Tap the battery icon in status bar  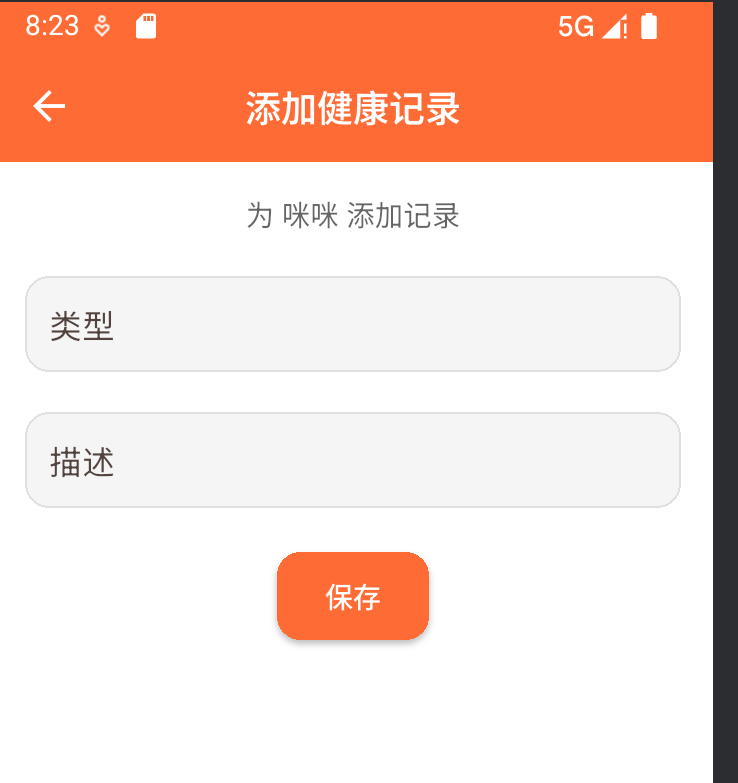(x=648, y=27)
